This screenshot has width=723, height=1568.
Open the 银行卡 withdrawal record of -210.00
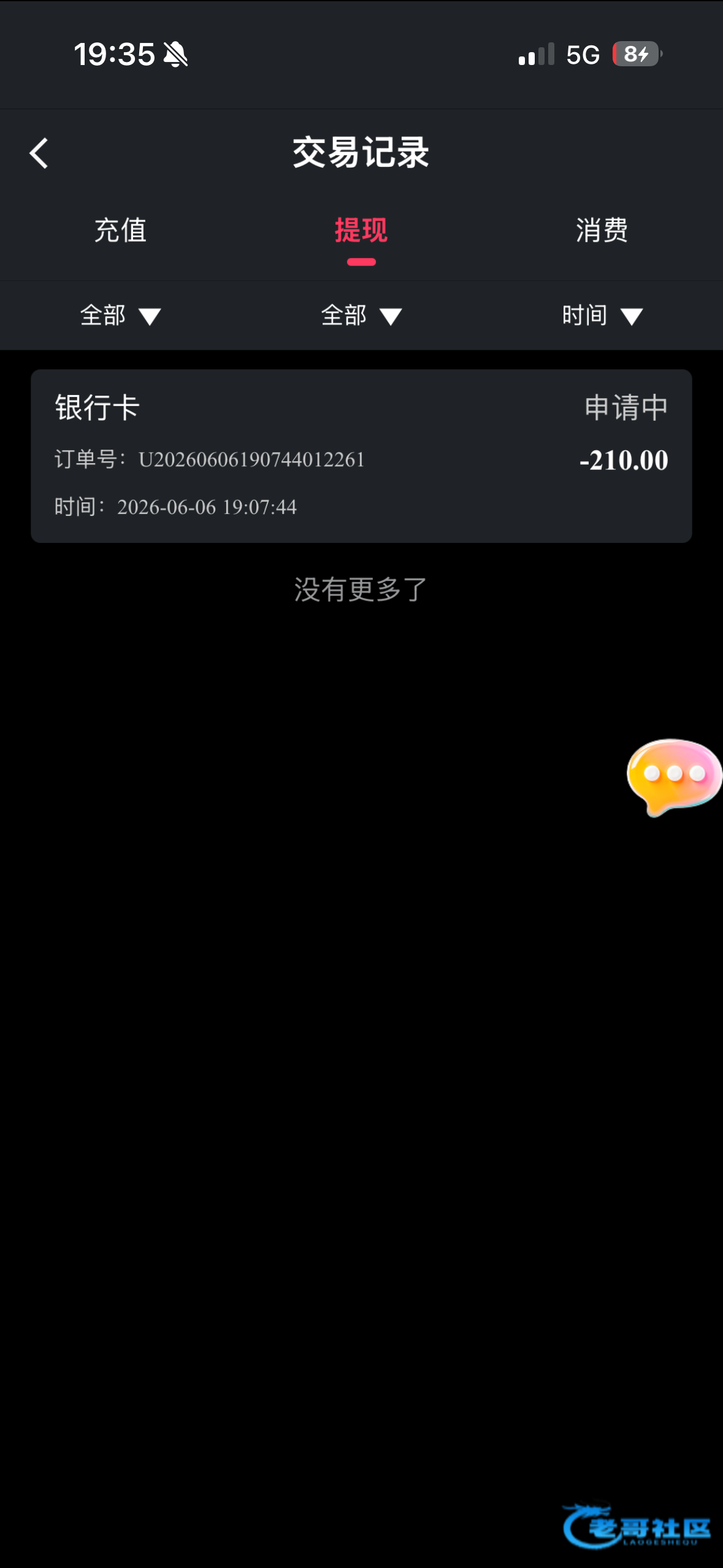coord(361,456)
